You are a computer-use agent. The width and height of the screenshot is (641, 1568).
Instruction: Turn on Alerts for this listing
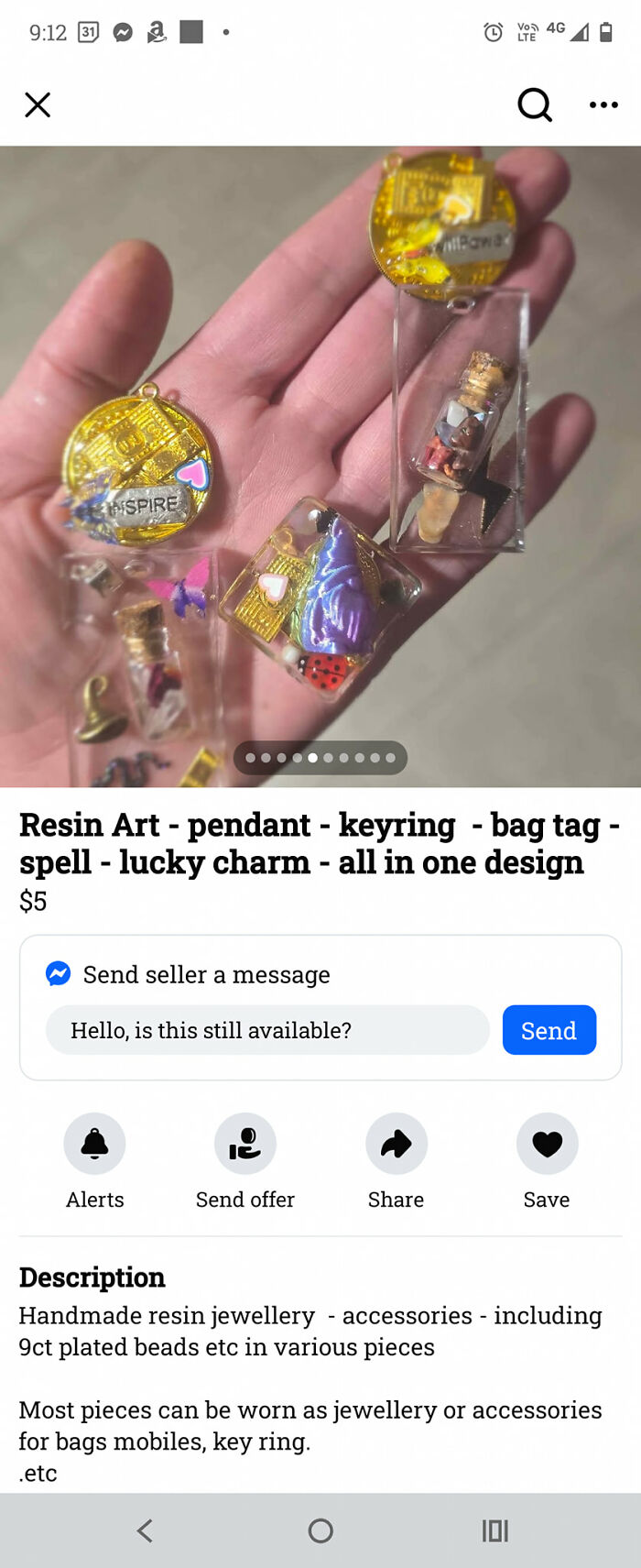point(94,1144)
